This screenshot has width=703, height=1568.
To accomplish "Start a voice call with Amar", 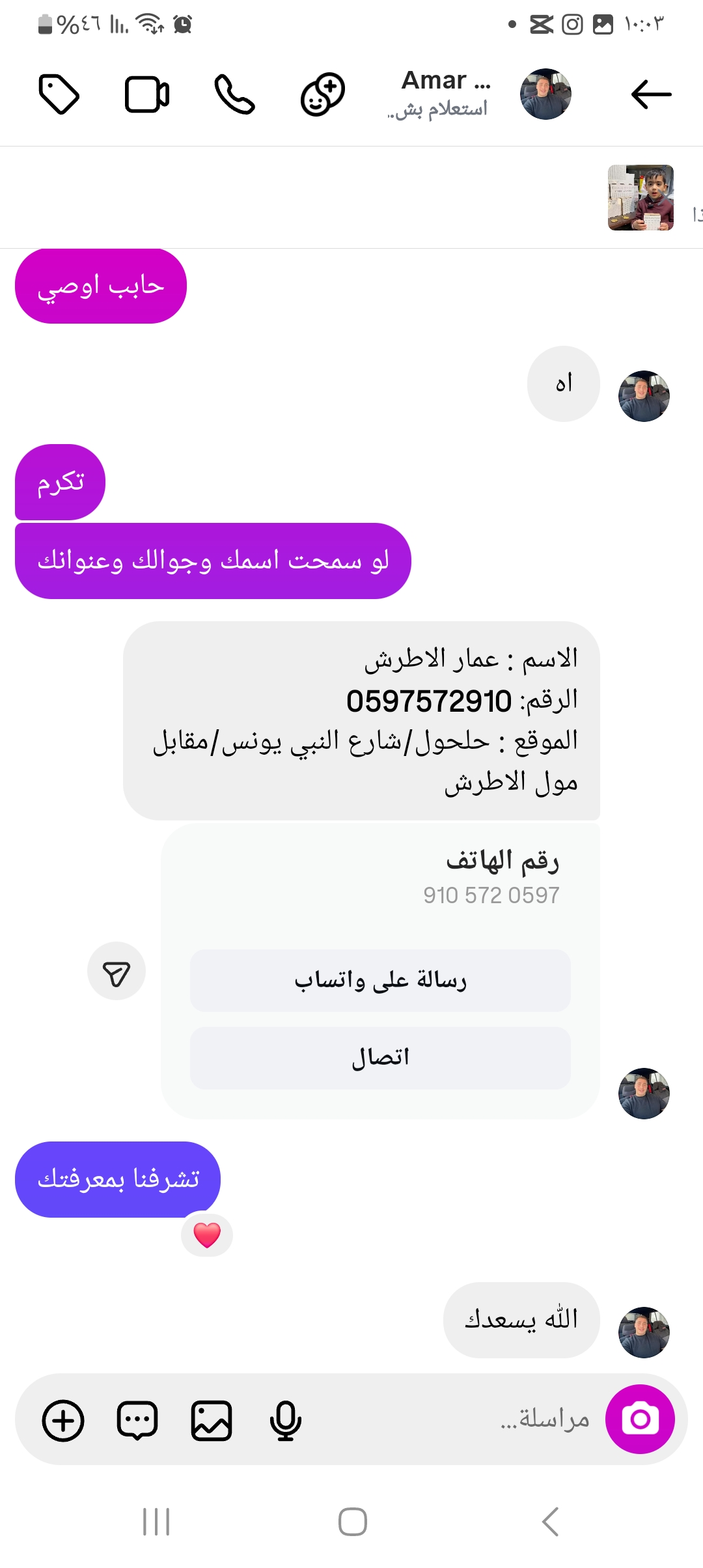I will click(x=234, y=94).
